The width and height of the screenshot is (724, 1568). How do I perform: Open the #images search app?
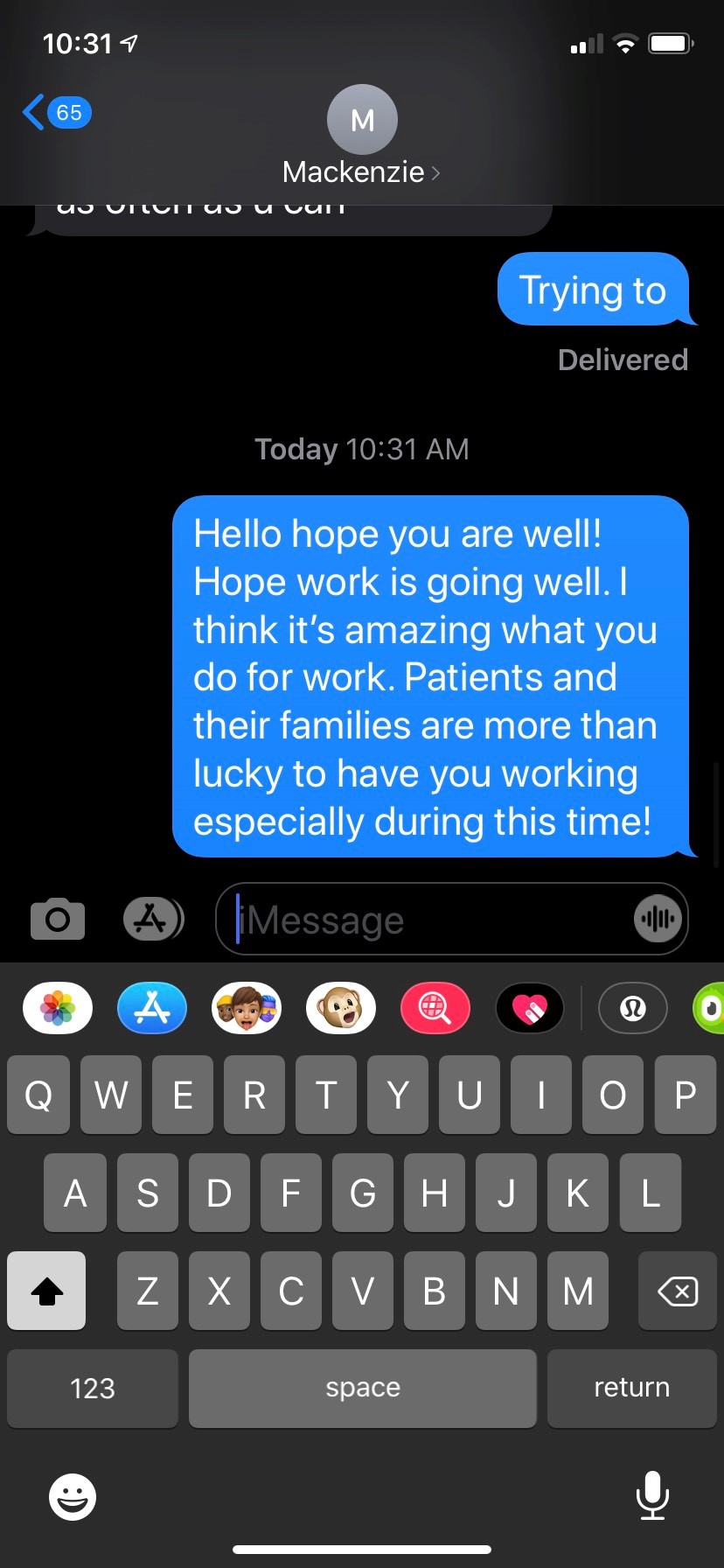coord(435,1008)
